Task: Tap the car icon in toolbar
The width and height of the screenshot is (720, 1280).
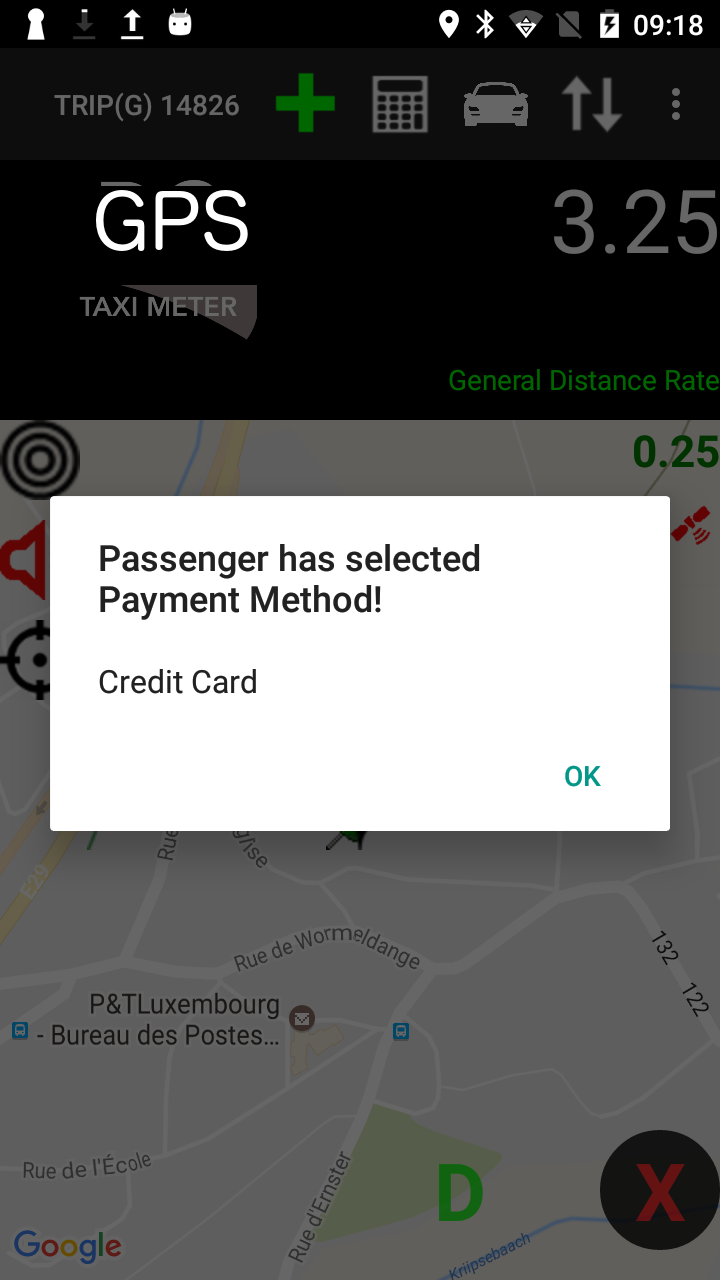Action: (495, 104)
